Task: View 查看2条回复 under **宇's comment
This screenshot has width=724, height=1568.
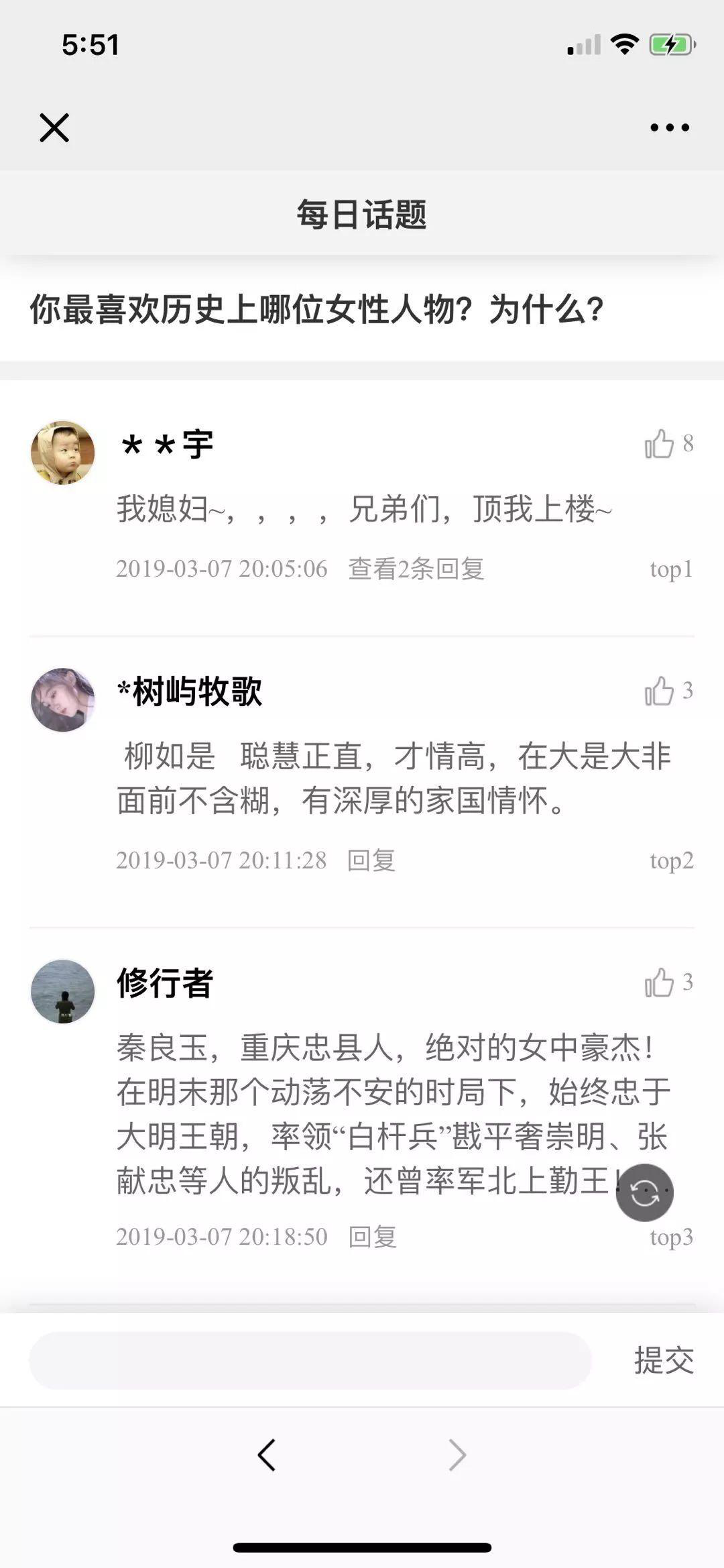Action: 416,569
